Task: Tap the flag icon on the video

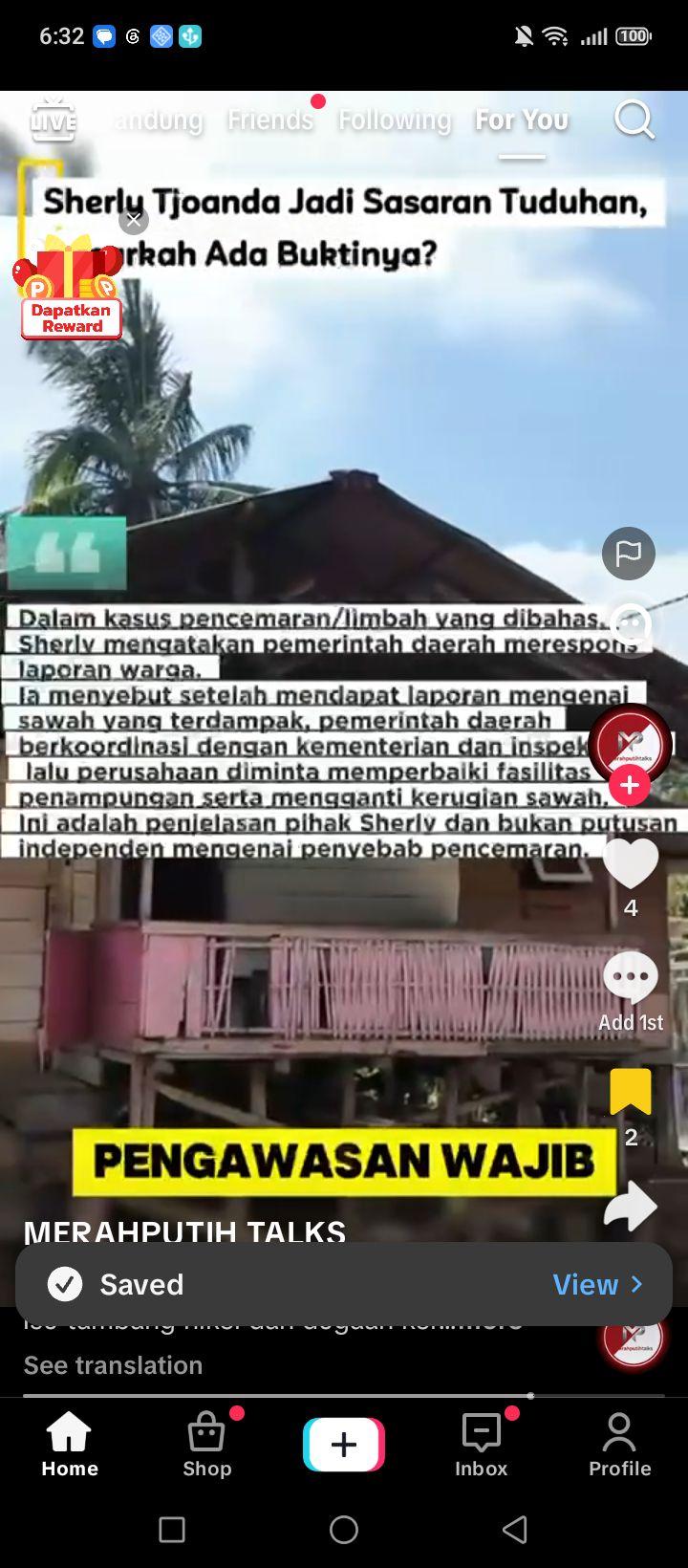Action: (629, 553)
